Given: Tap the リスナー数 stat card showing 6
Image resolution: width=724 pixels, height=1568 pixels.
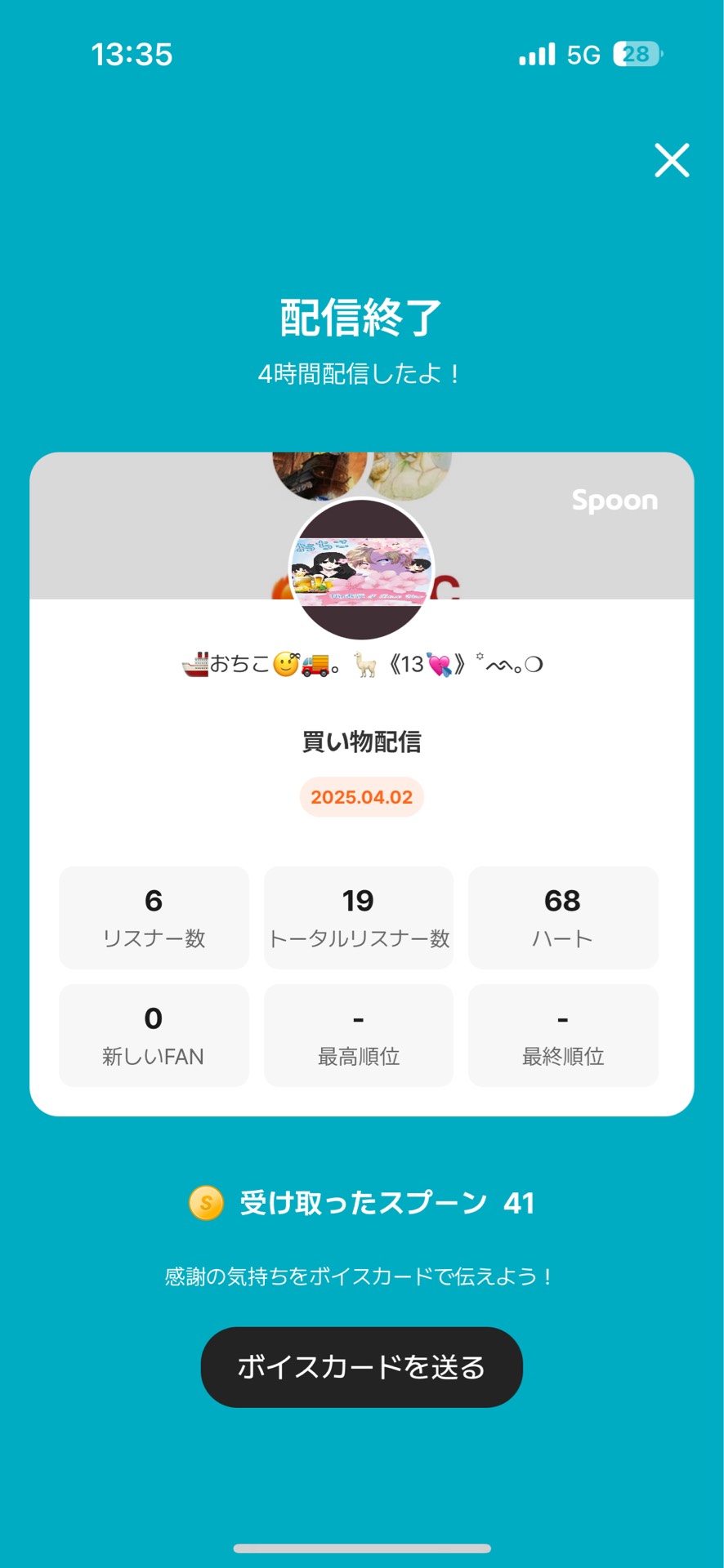Looking at the screenshot, I should (154, 918).
